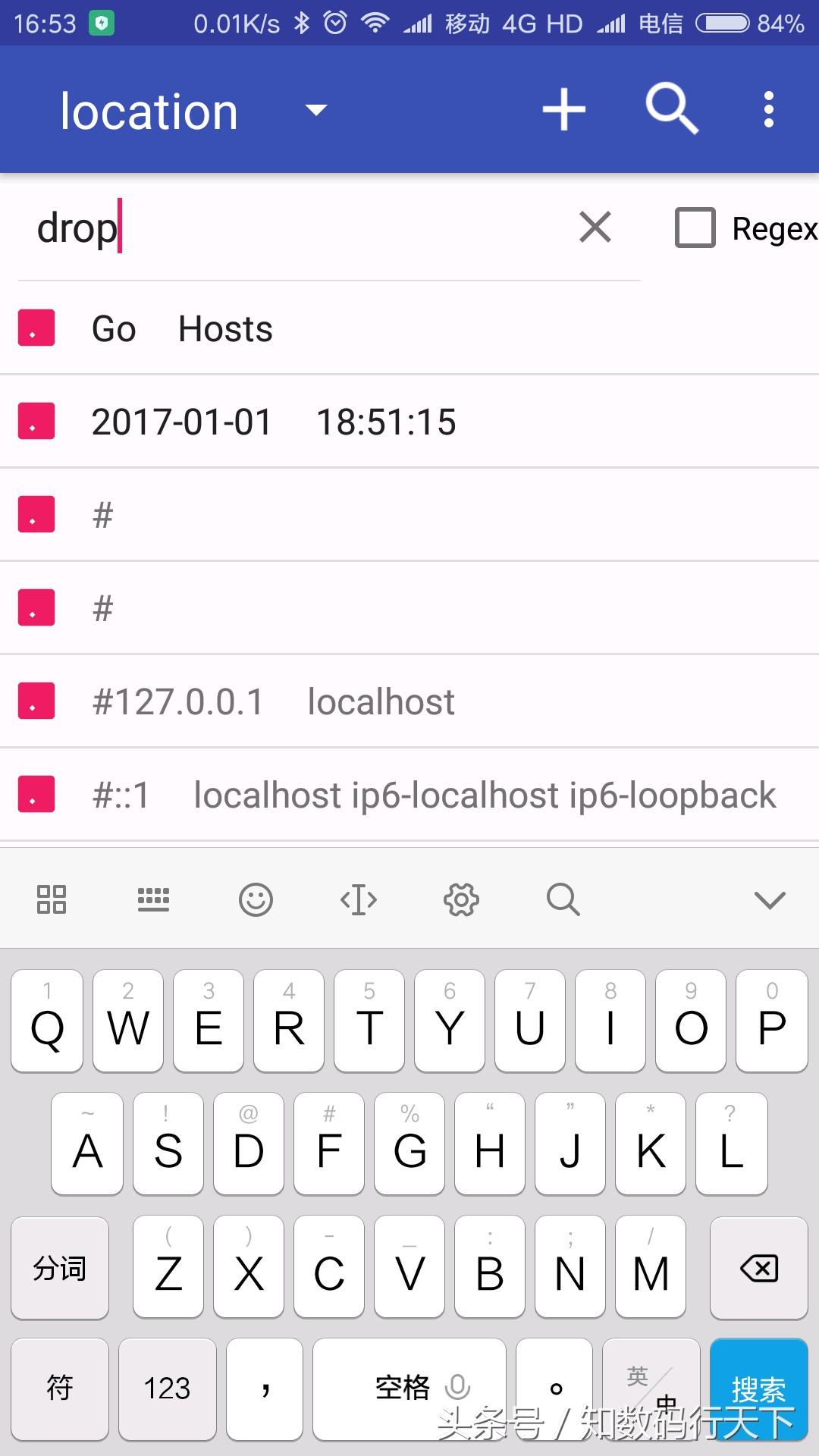Hide the keyboard with the down chevron

(770, 900)
